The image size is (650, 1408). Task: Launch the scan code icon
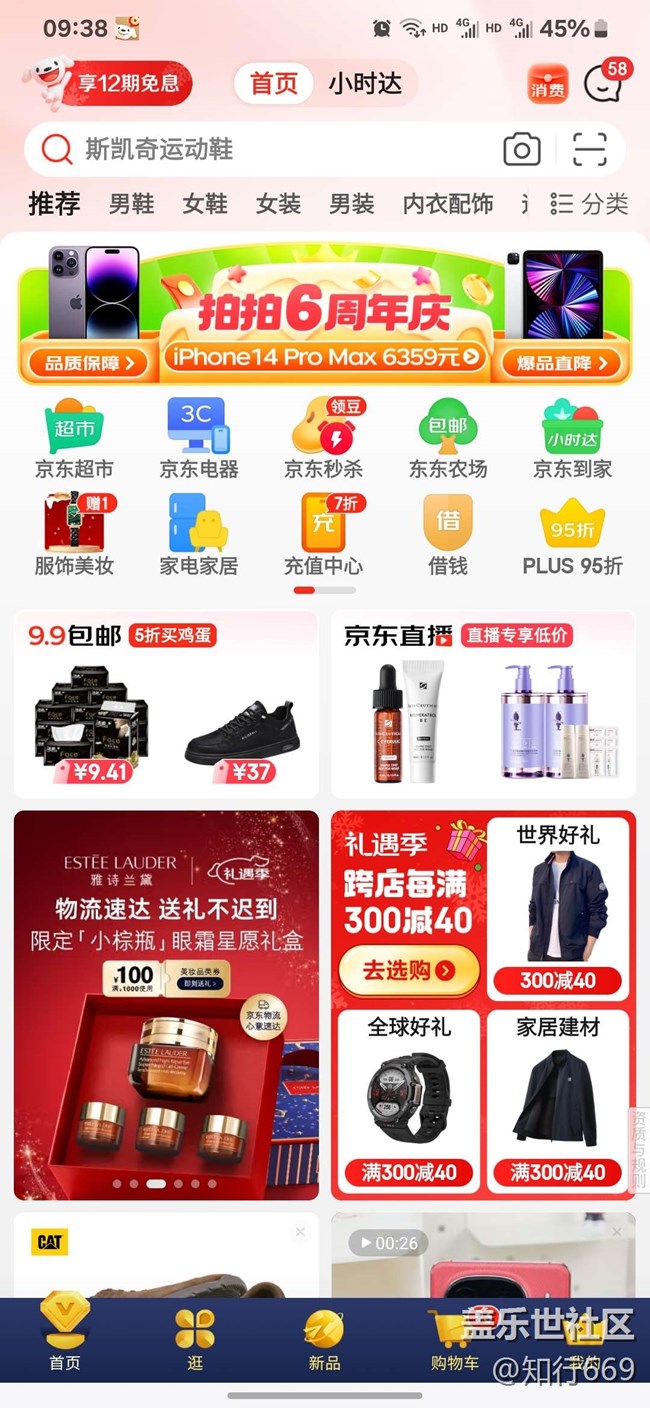590,150
